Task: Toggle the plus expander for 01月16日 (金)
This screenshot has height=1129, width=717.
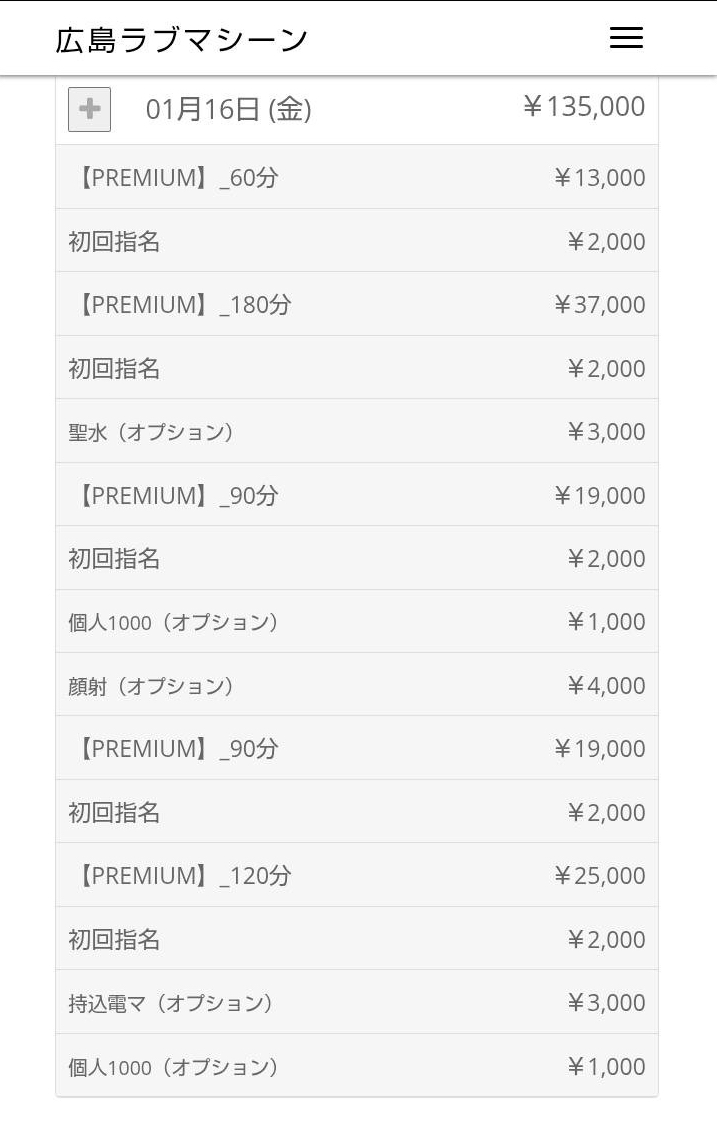Action: pyautogui.click(x=89, y=109)
